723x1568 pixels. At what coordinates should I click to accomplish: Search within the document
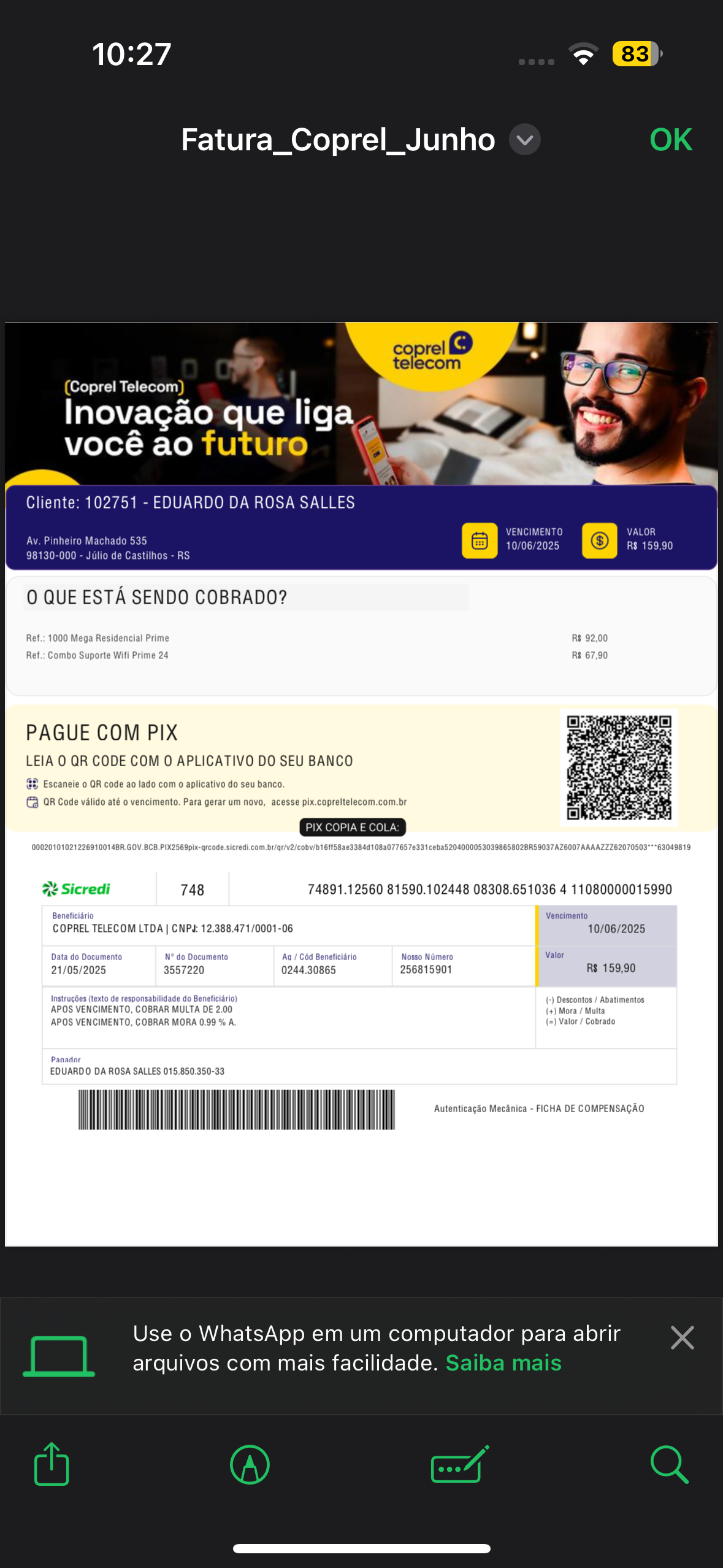[668, 1464]
